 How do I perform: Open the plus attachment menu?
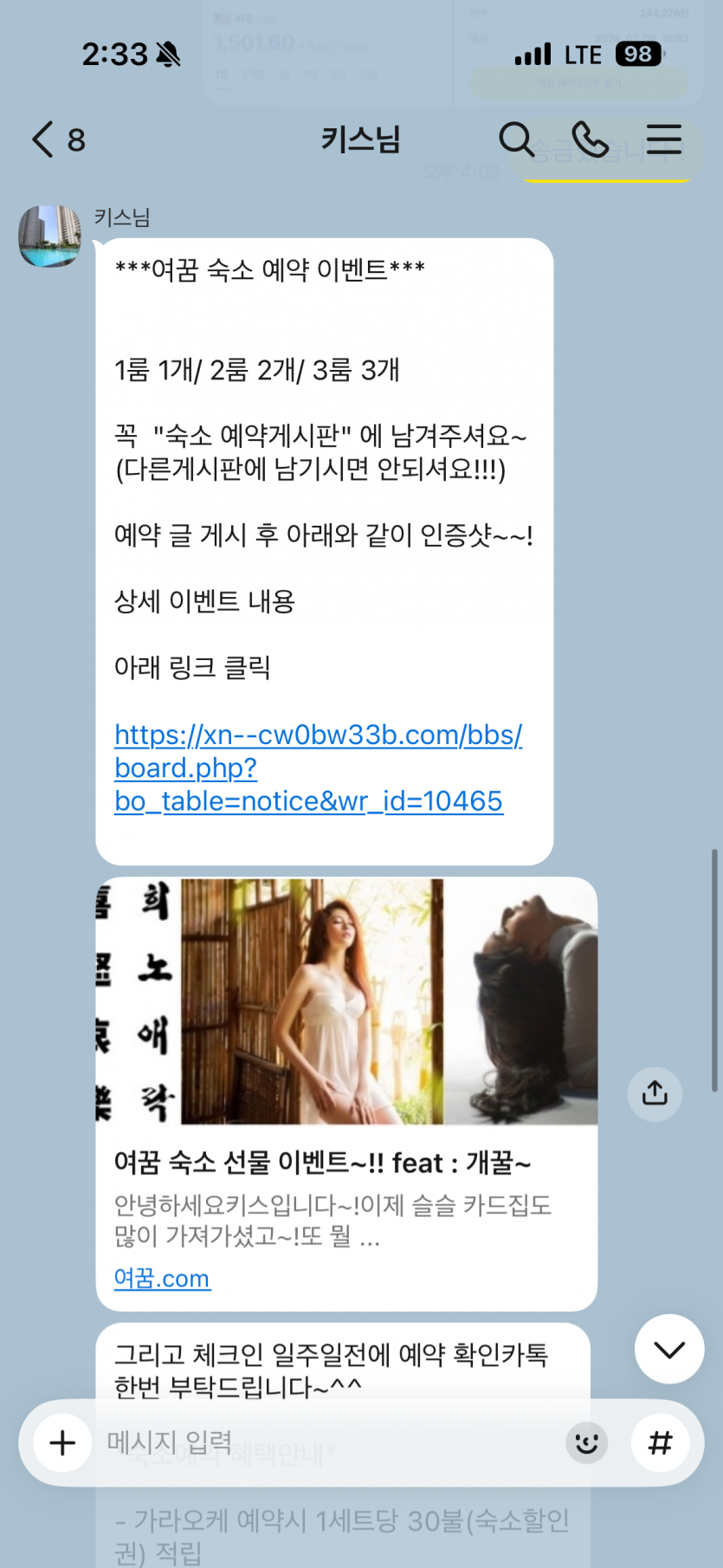coord(62,1442)
